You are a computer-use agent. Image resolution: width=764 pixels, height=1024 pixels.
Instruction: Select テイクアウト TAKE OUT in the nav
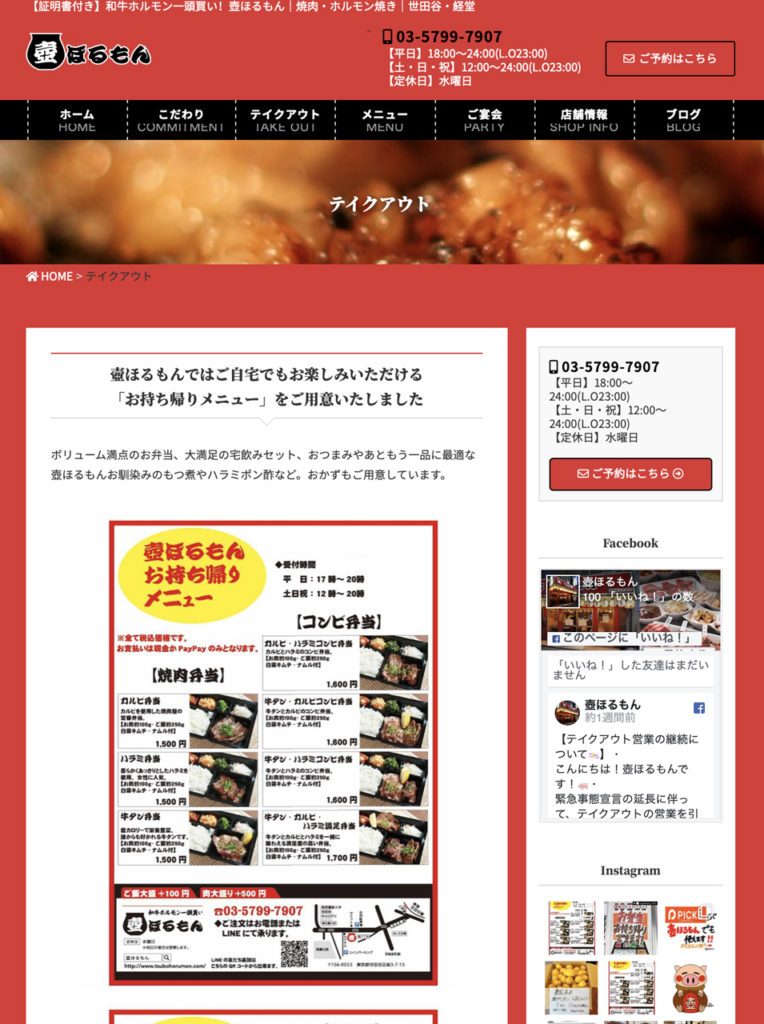[x=285, y=120]
